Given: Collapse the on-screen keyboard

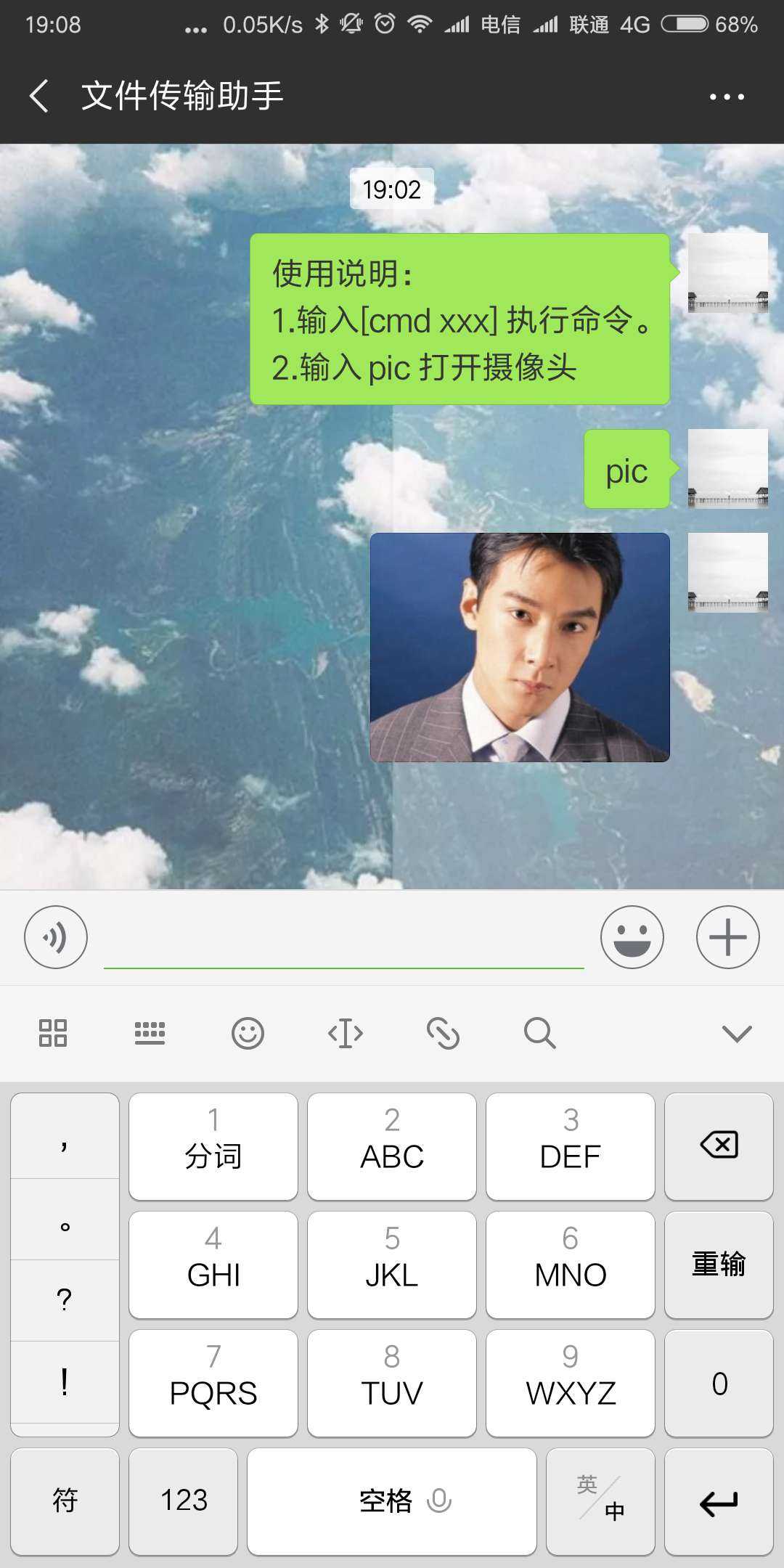Looking at the screenshot, I should (737, 1033).
